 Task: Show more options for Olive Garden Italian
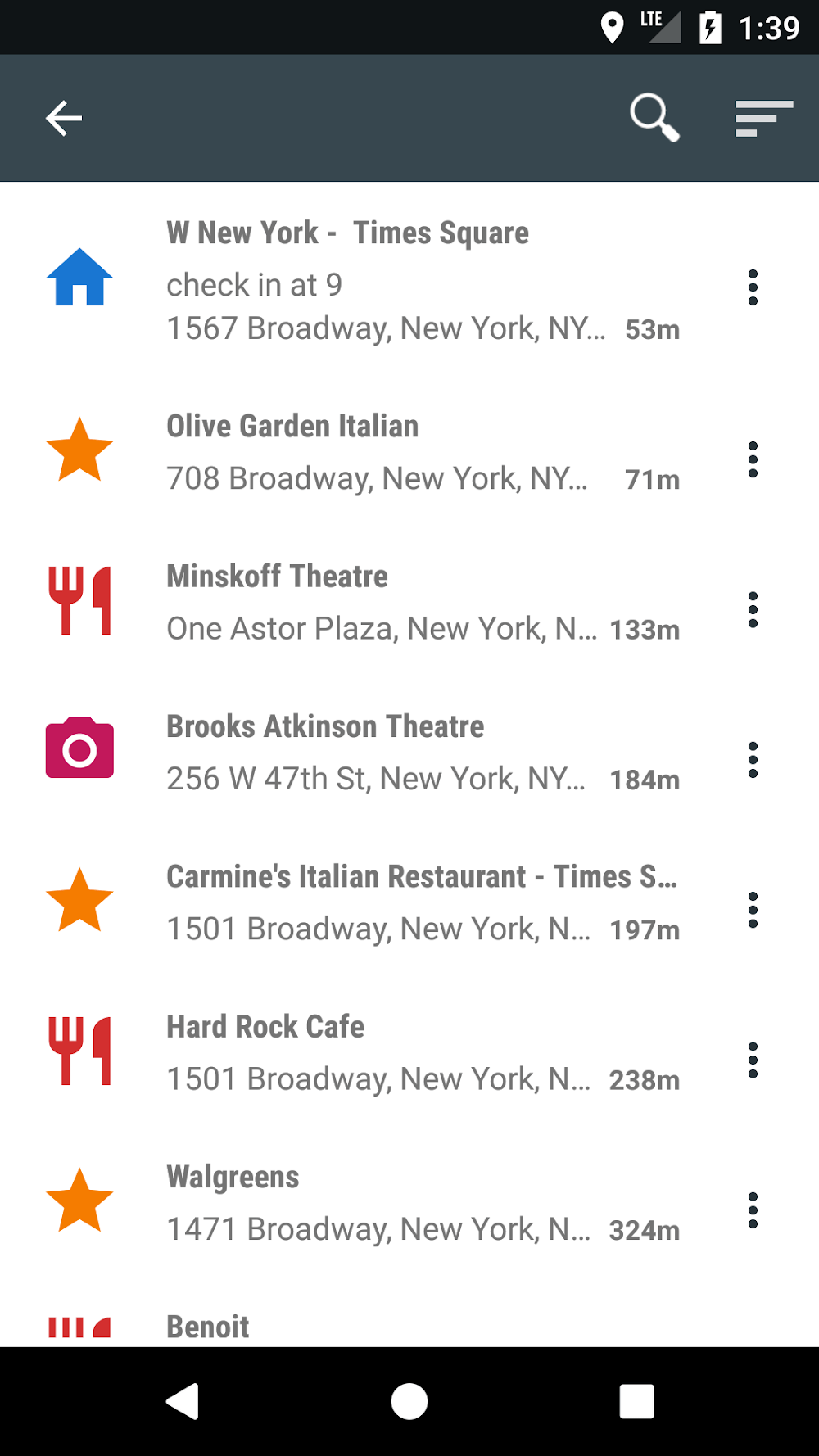pyautogui.click(x=753, y=459)
